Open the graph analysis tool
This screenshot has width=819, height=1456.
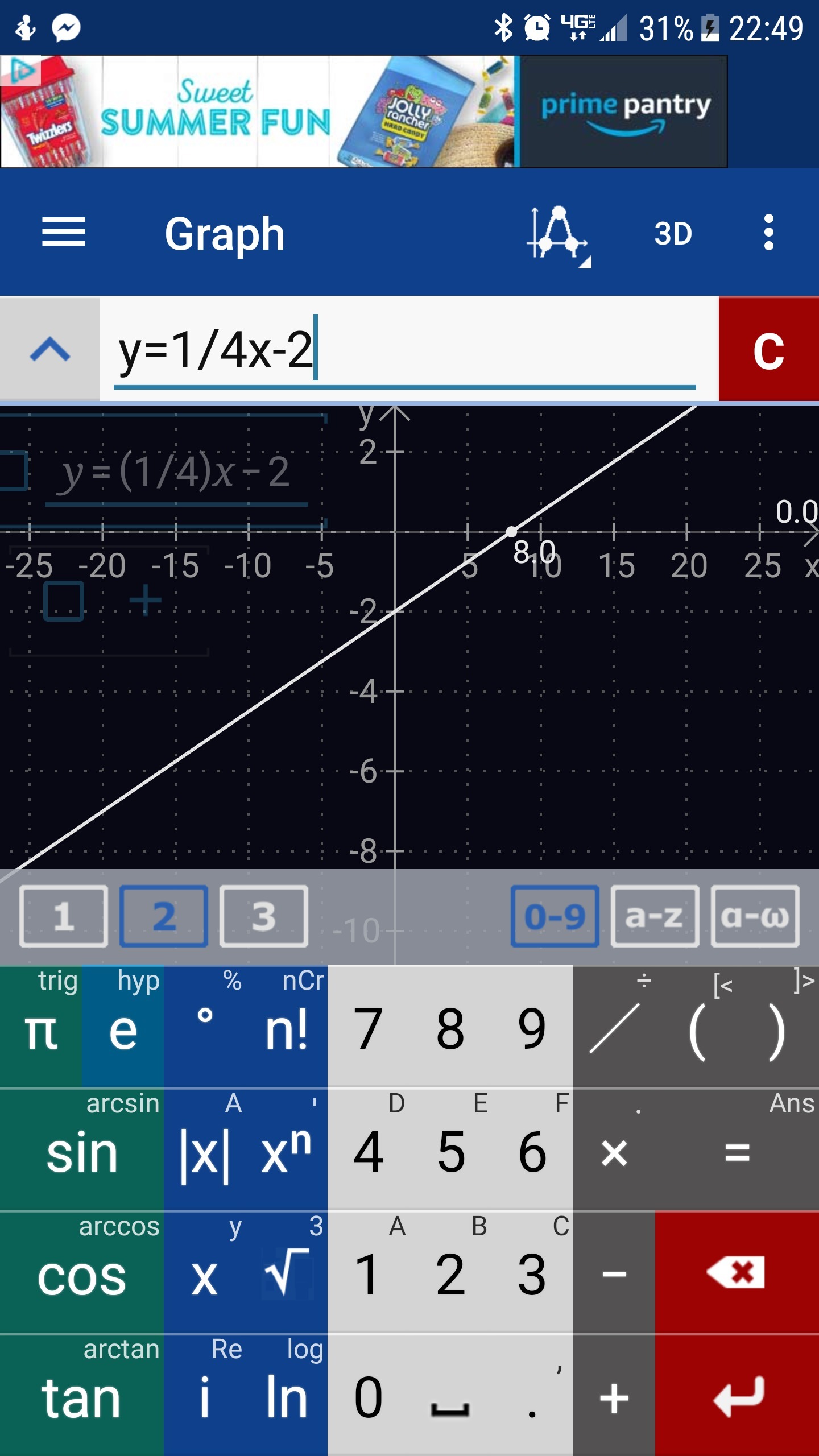click(x=558, y=234)
